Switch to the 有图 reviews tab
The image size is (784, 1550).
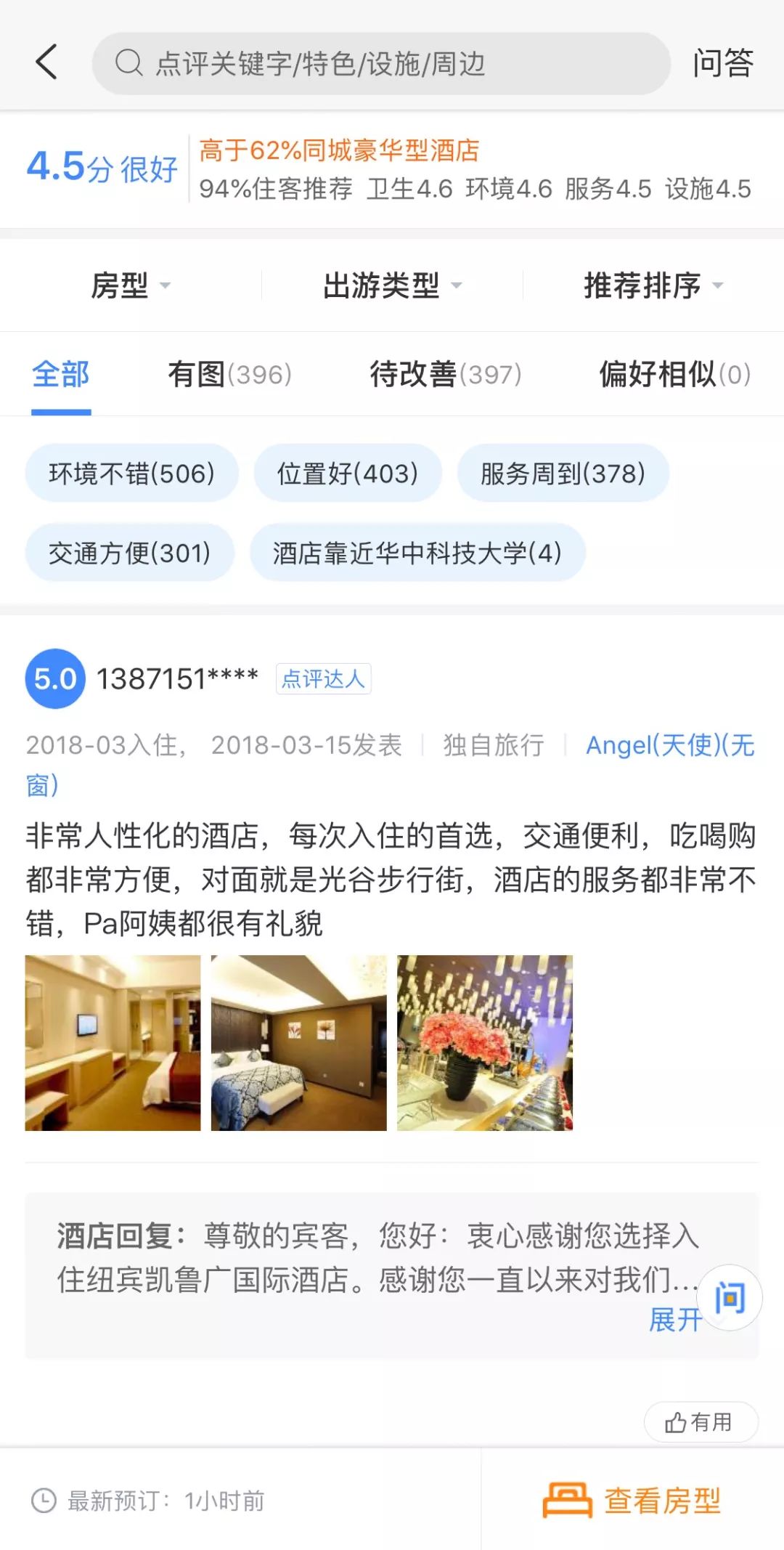(x=229, y=375)
